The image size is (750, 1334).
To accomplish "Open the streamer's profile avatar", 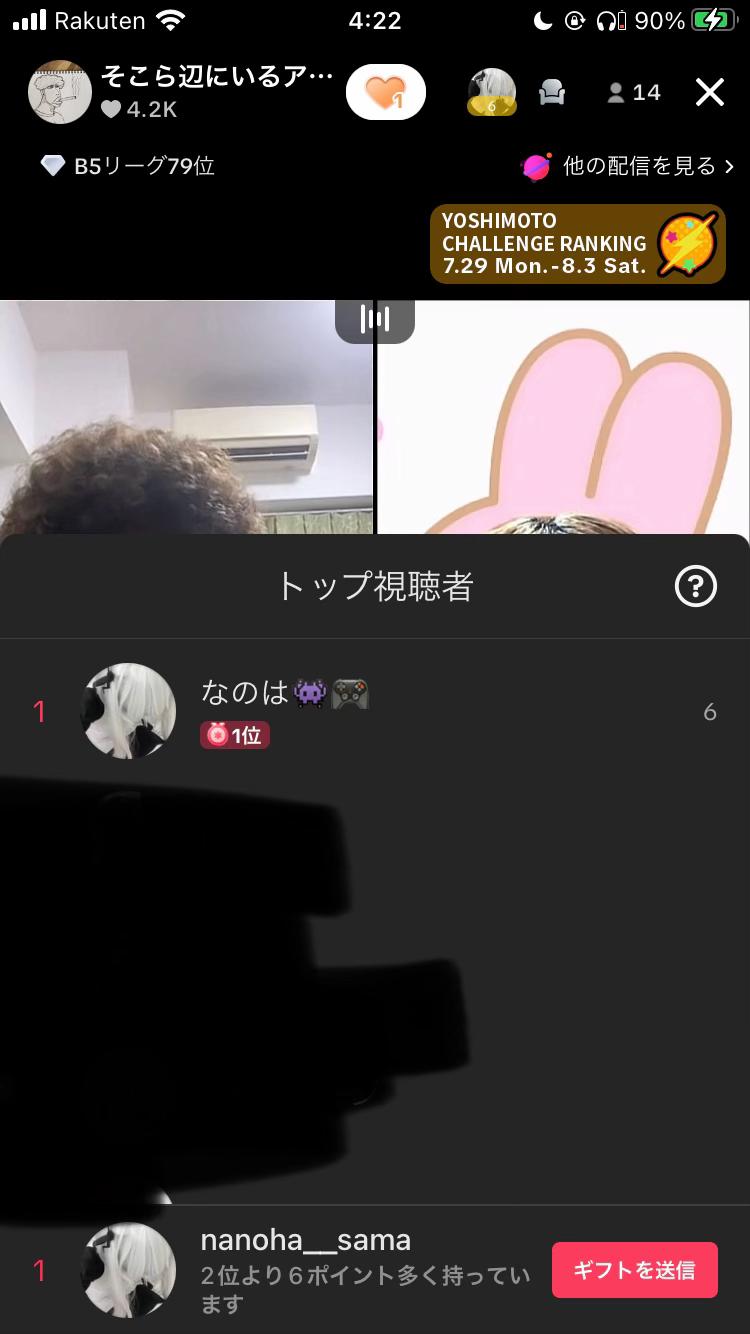I will [60, 93].
